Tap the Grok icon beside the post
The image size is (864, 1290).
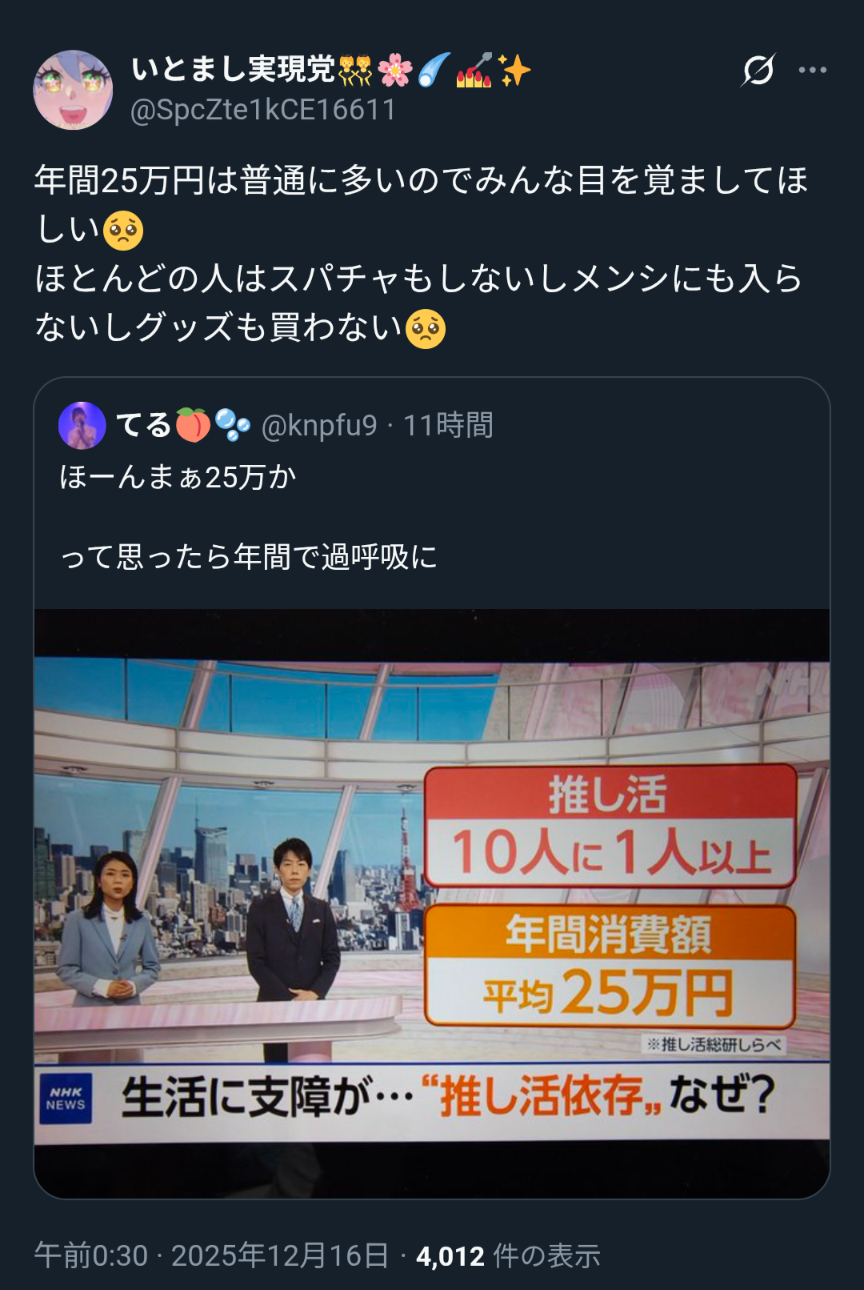pyautogui.click(x=758, y=70)
